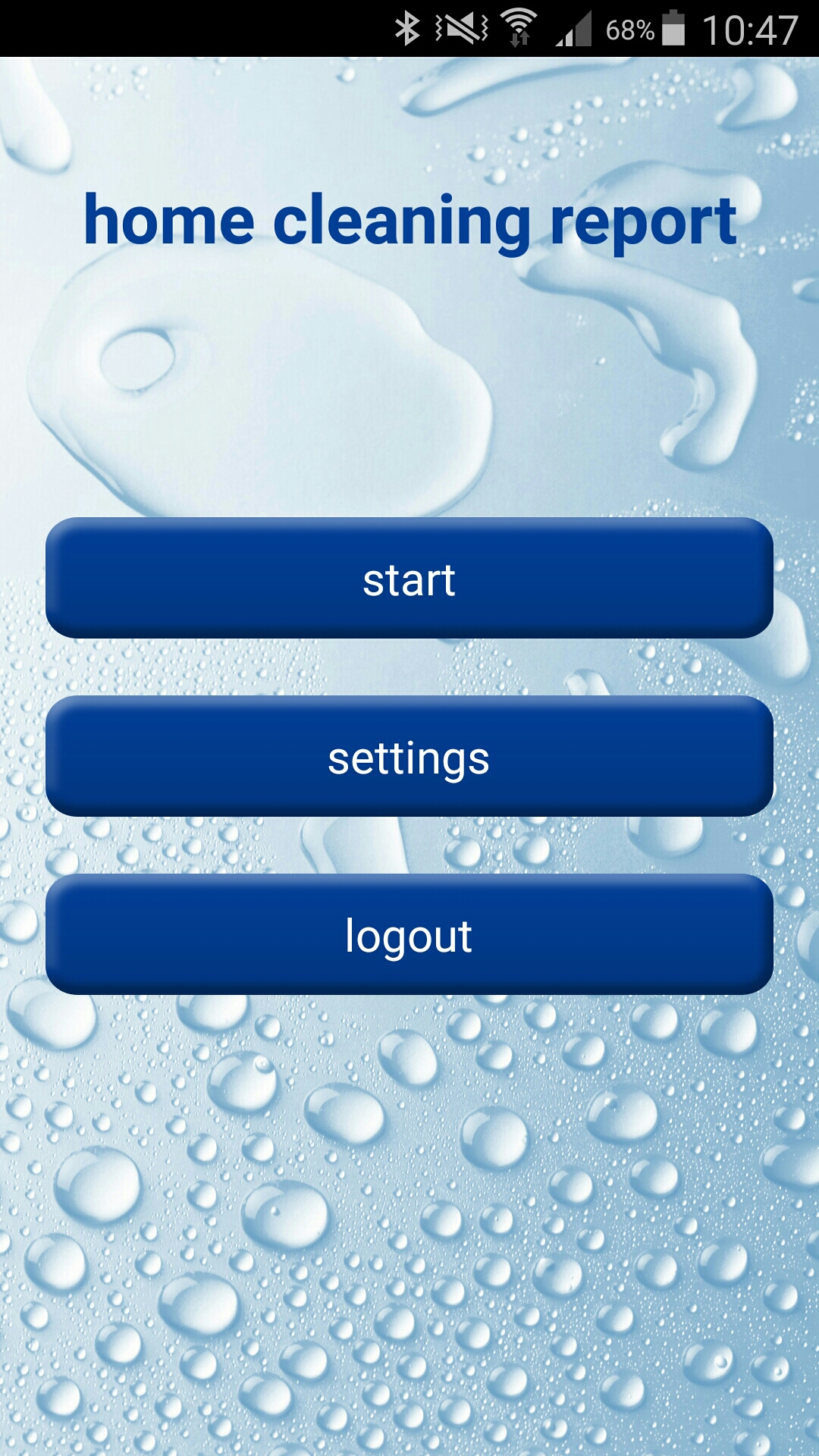Tap the settings label text

click(x=409, y=757)
